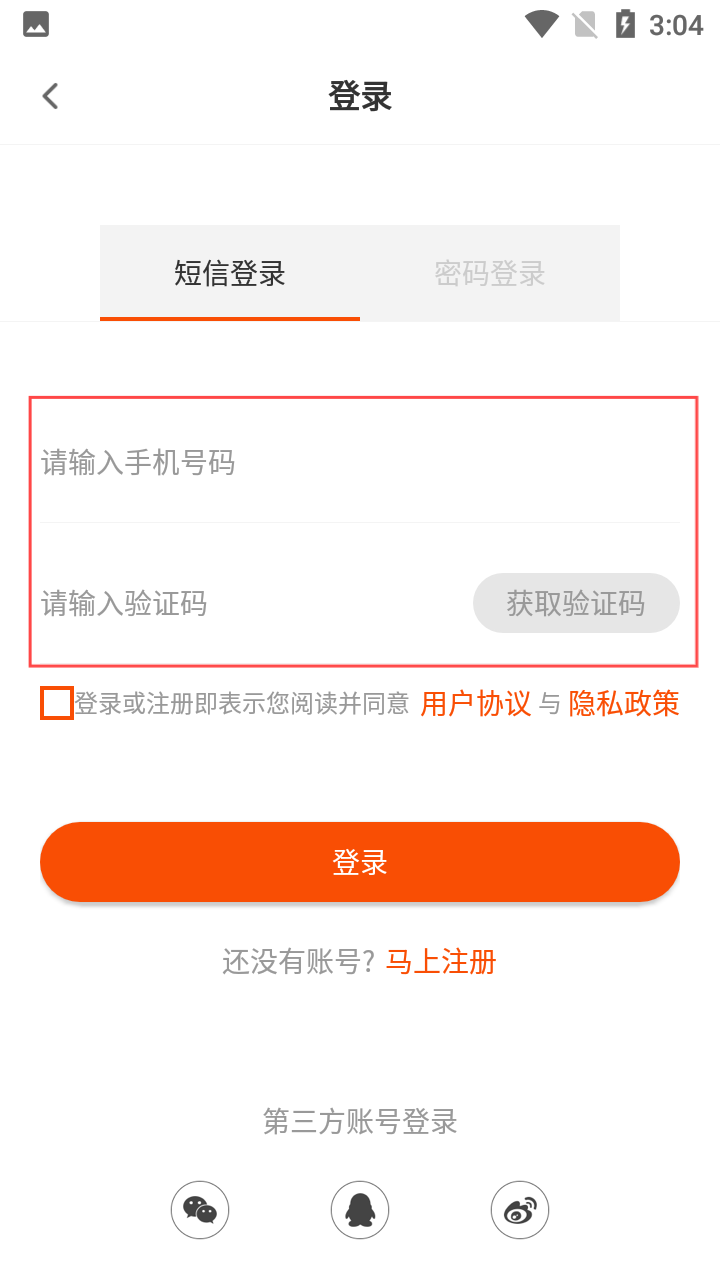Select the 短信登录 tab
The width and height of the screenshot is (720, 1280).
click(x=230, y=273)
